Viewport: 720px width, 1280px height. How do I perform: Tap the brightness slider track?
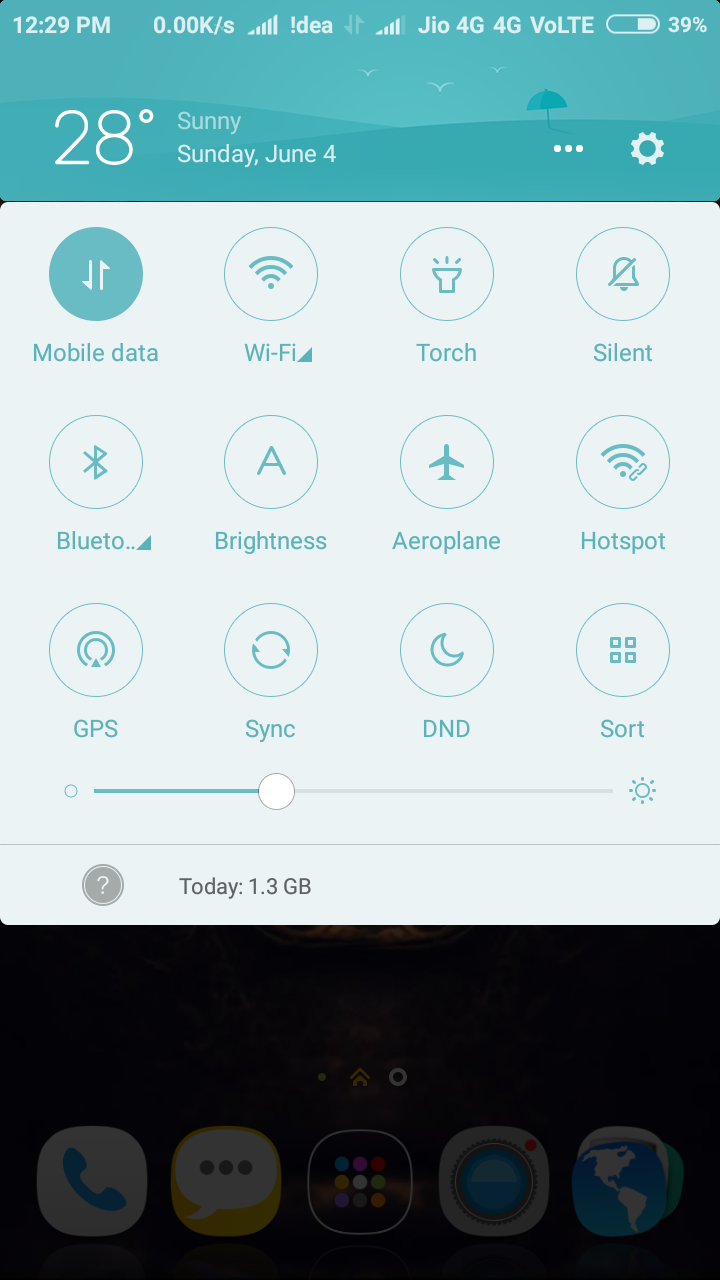tap(450, 791)
